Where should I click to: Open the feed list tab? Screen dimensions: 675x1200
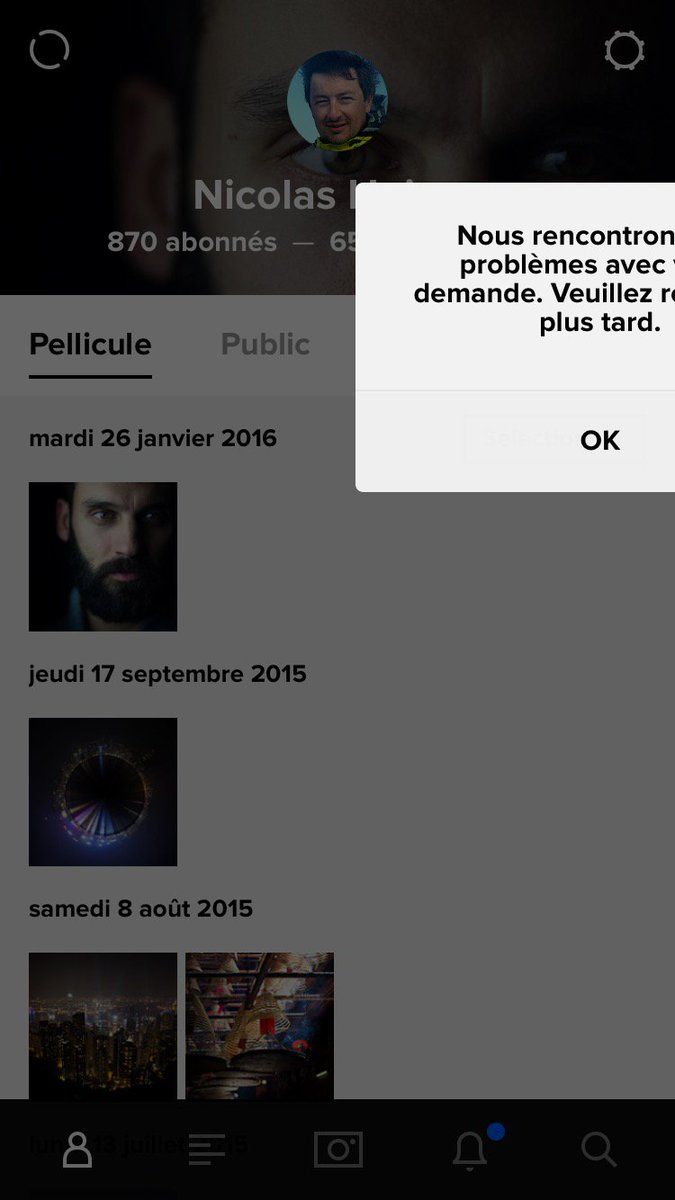coord(207,1150)
